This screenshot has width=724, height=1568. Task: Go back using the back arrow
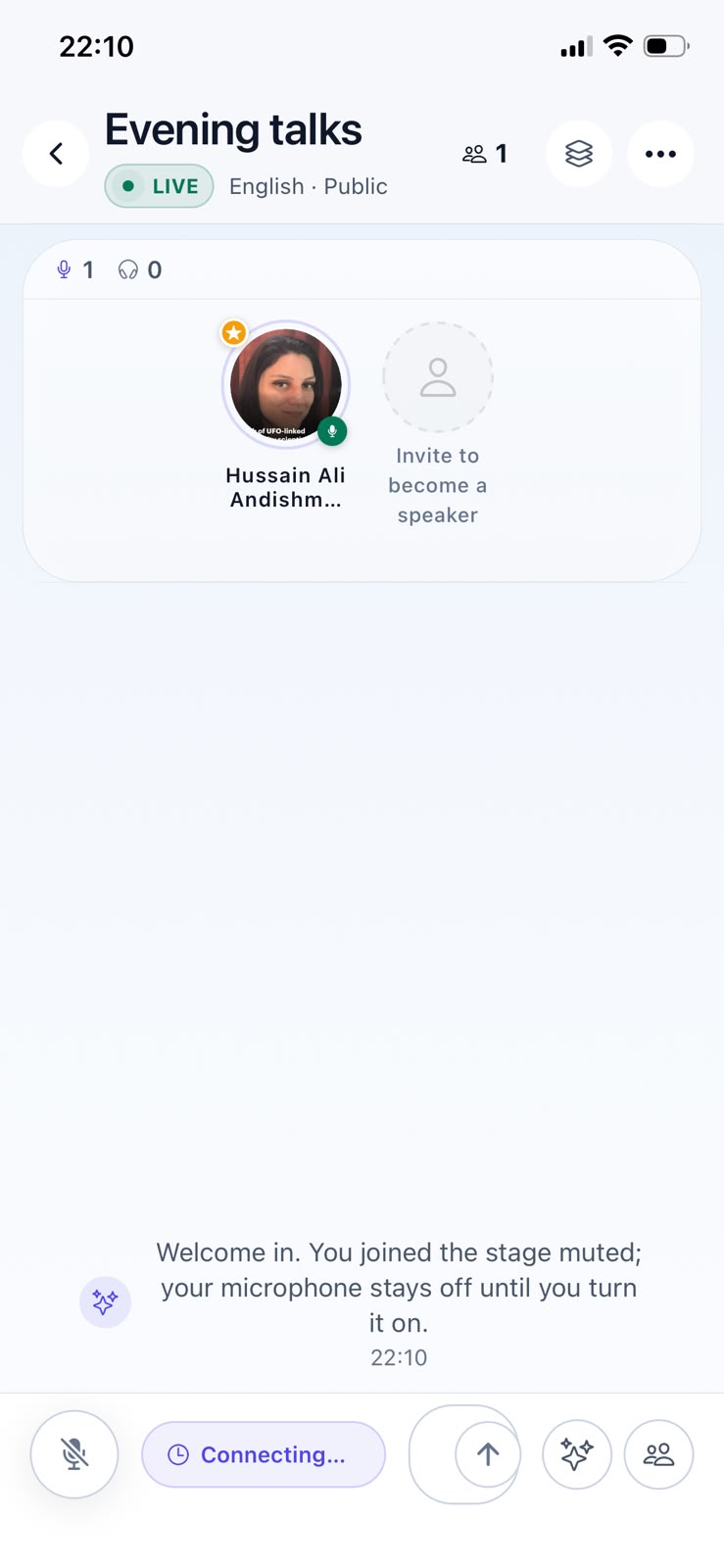(x=56, y=154)
